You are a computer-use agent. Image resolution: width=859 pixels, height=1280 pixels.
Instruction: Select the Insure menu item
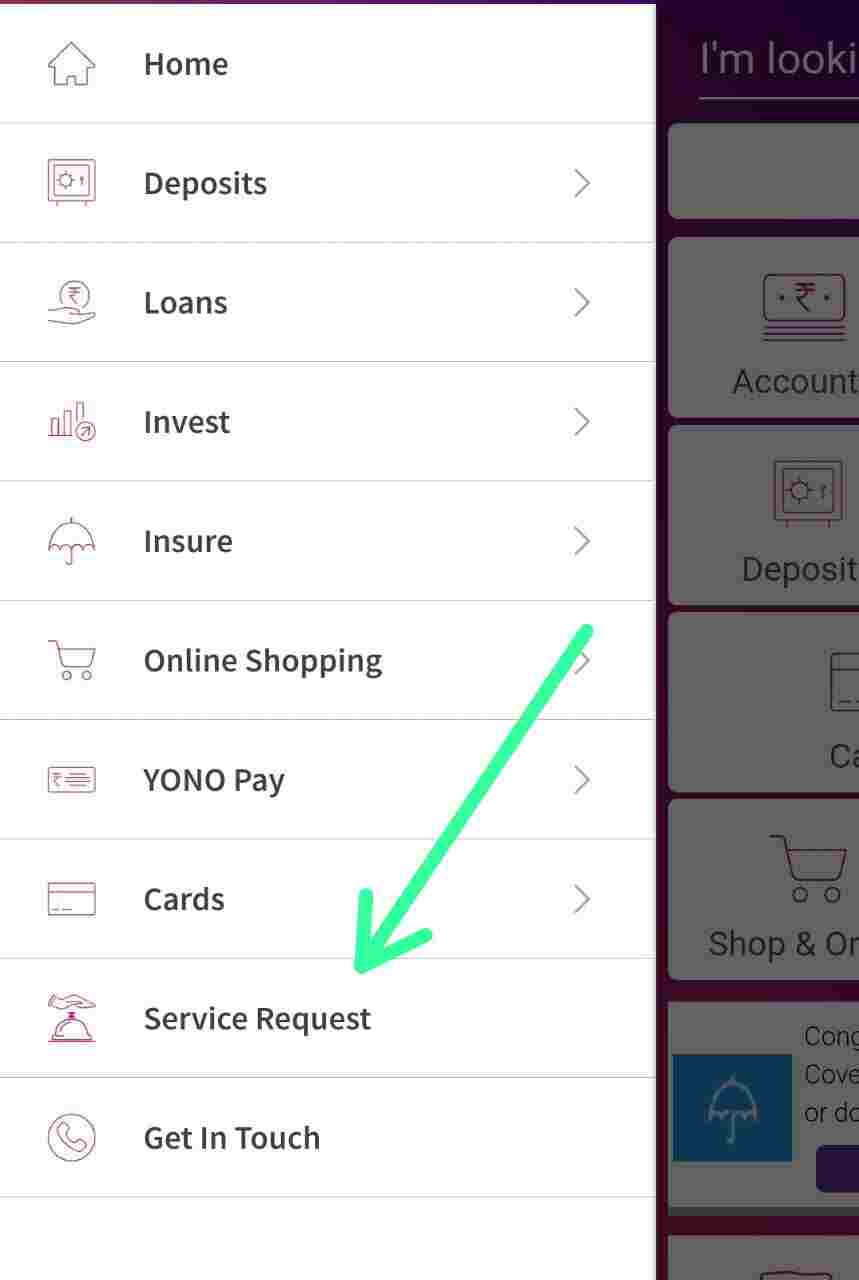188,541
